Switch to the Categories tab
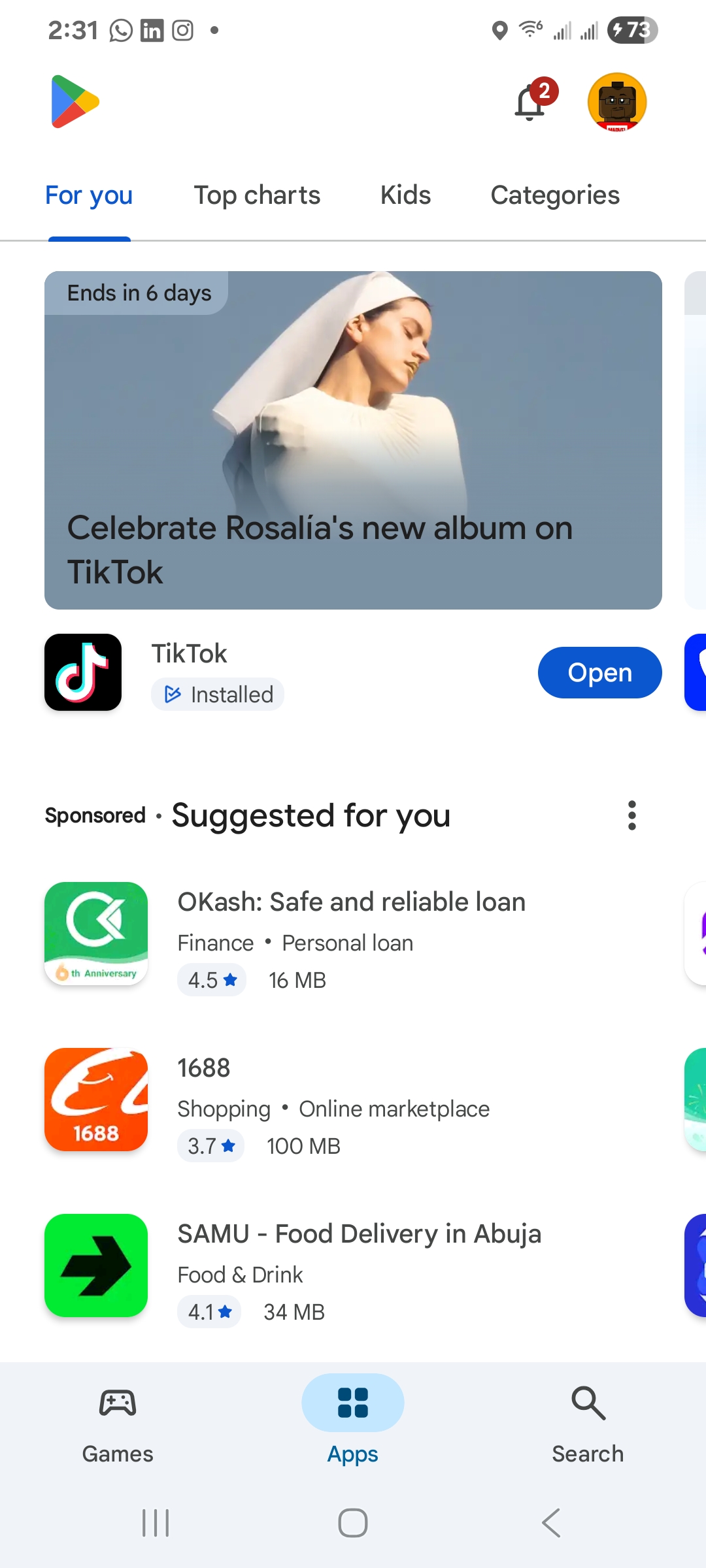The image size is (706, 1568). (x=554, y=195)
